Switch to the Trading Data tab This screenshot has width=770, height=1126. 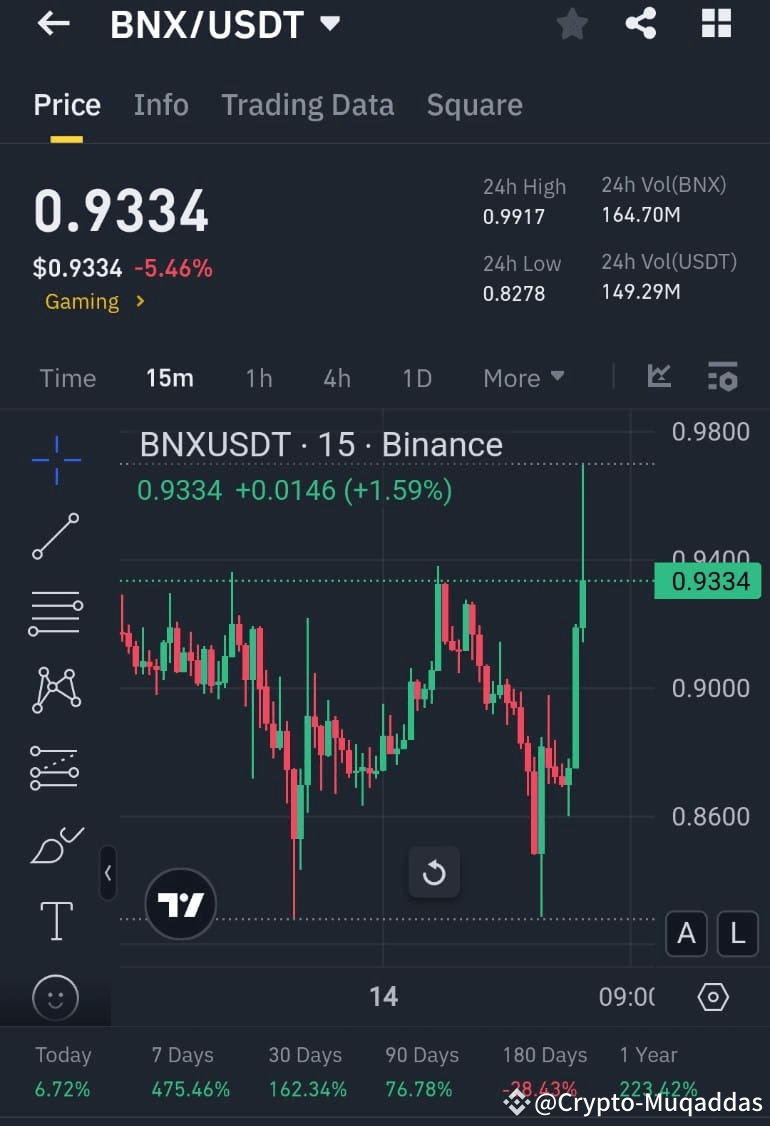coord(307,104)
